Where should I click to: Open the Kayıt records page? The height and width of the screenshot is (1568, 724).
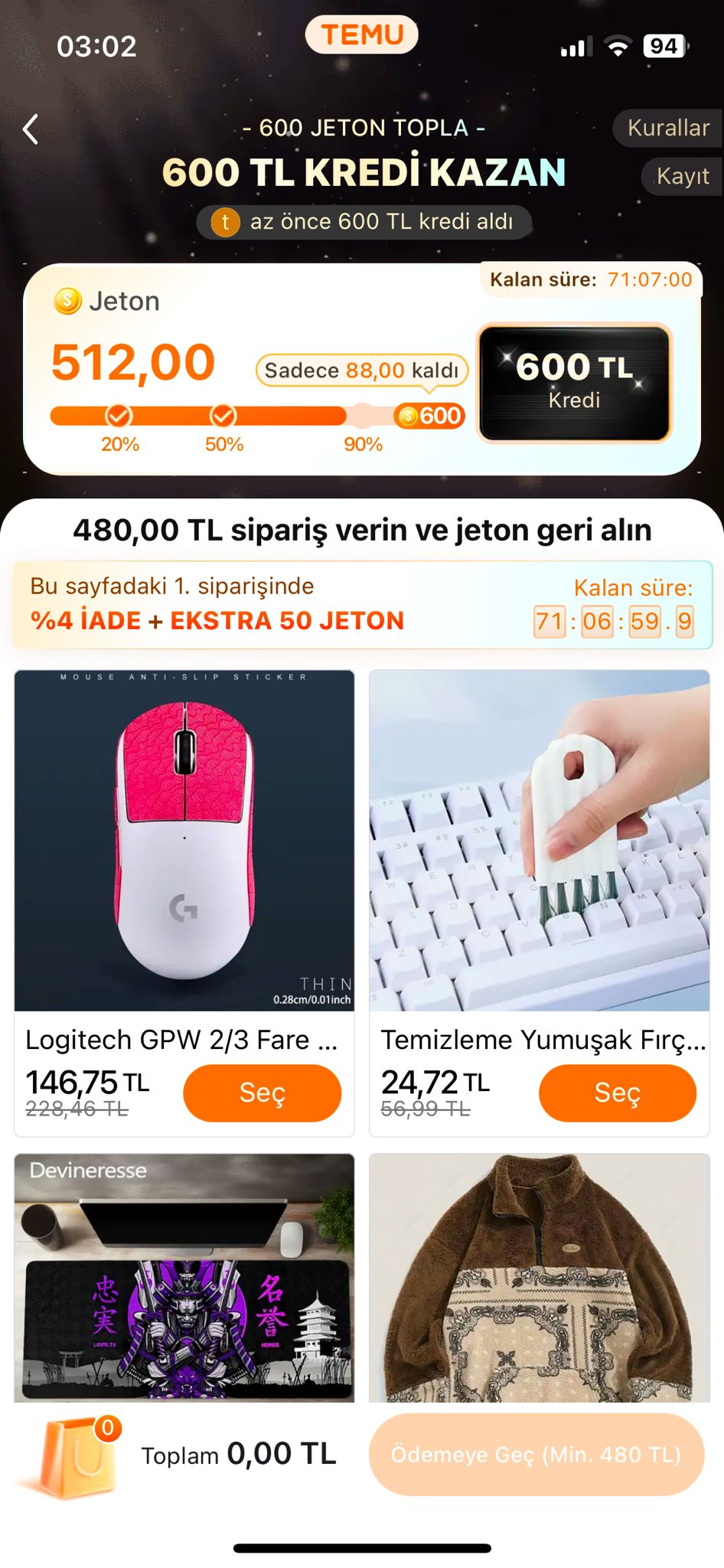682,176
